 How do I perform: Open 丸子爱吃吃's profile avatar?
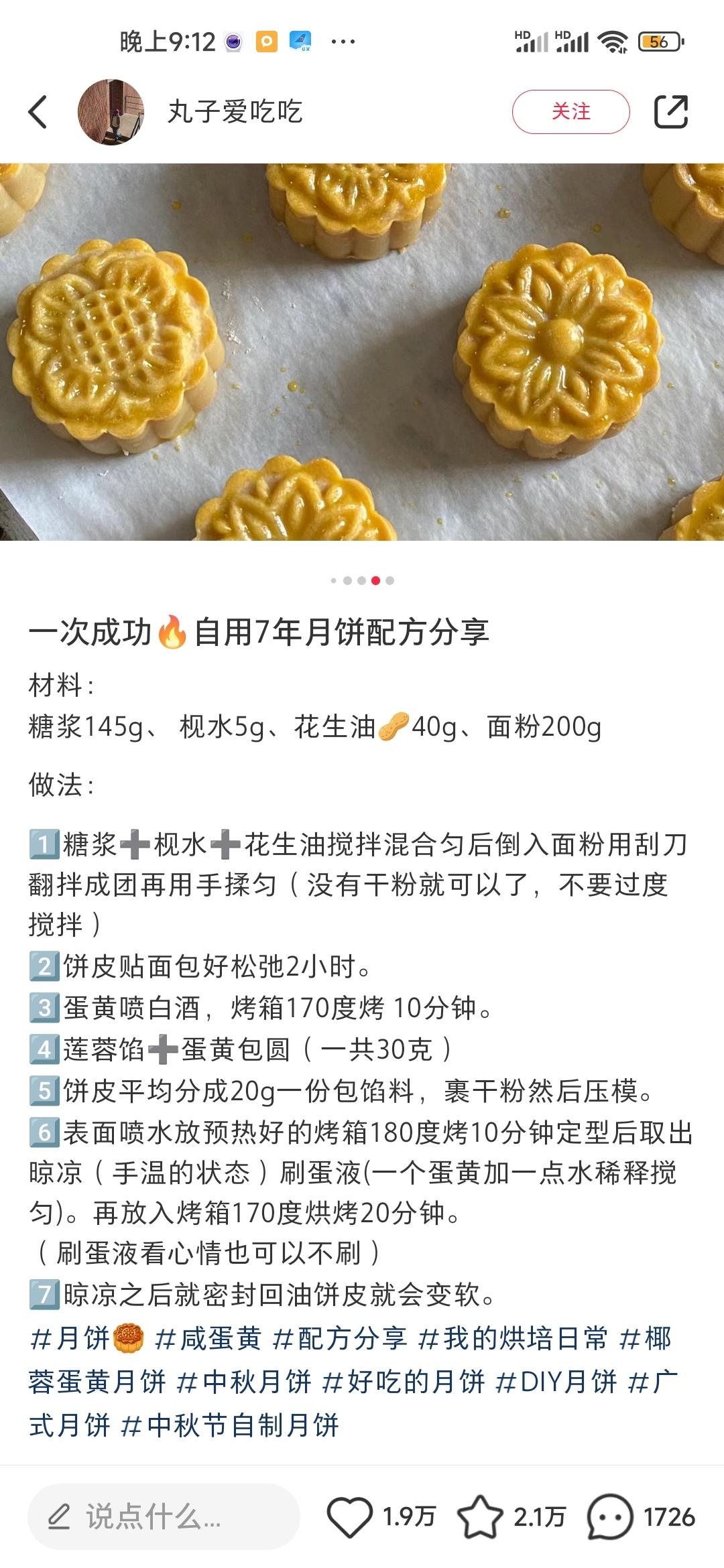[x=111, y=112]
